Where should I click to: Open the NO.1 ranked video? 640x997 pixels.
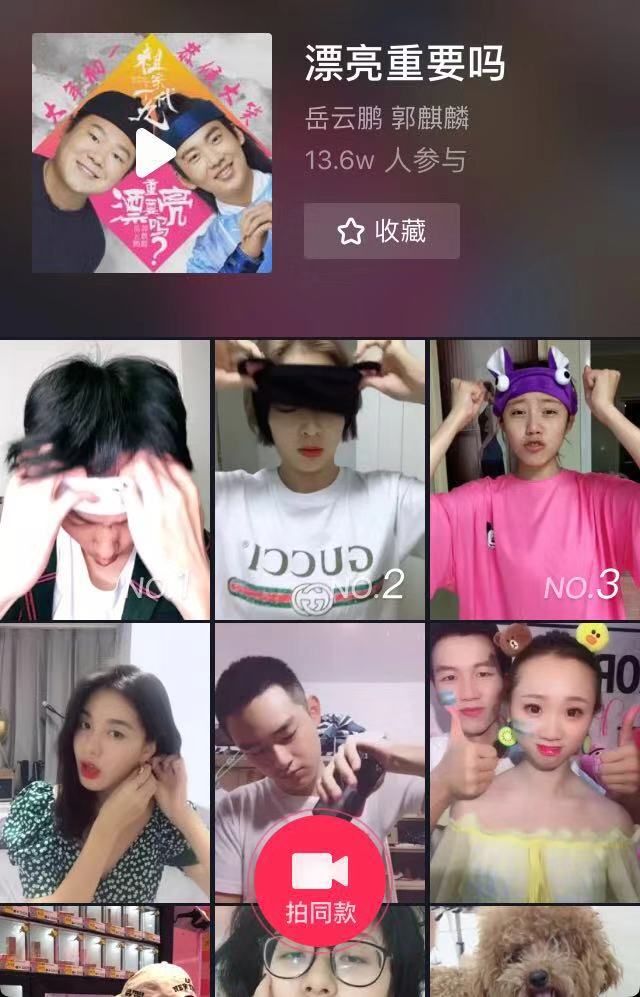point(105,480)
